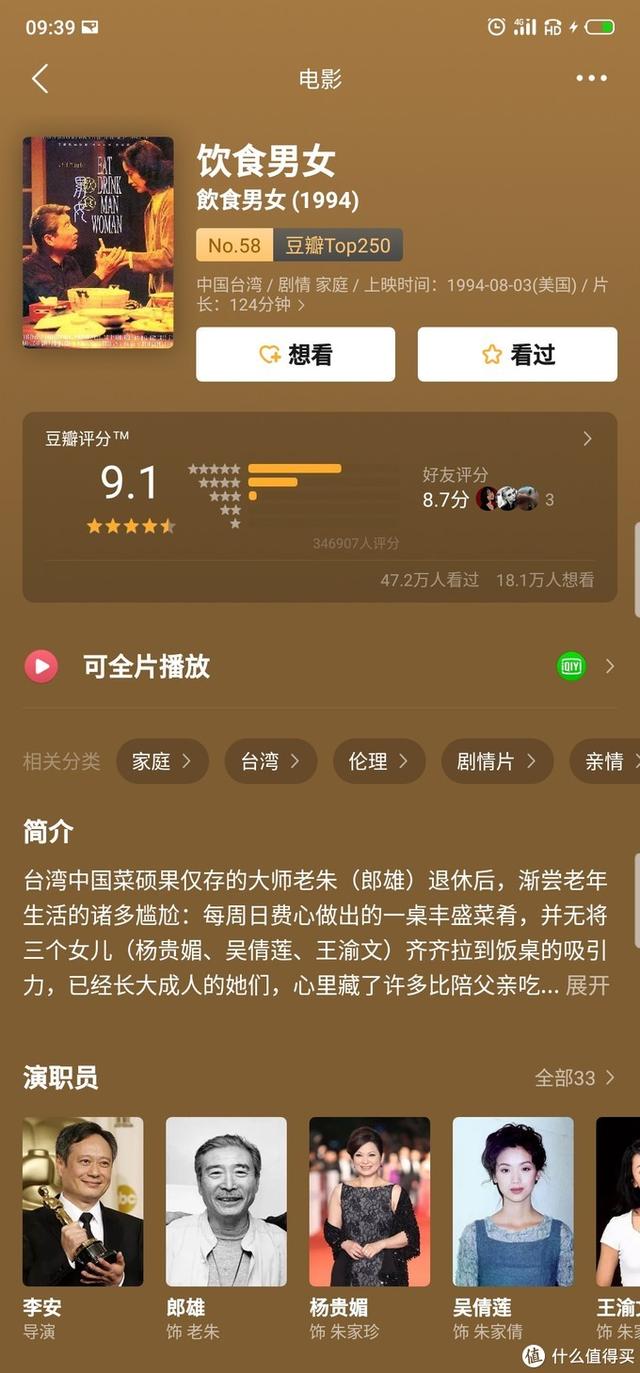Viewport: 640px width, 1373px height.
Task: Select the 家庭 category chip
Action: (162, 761)
